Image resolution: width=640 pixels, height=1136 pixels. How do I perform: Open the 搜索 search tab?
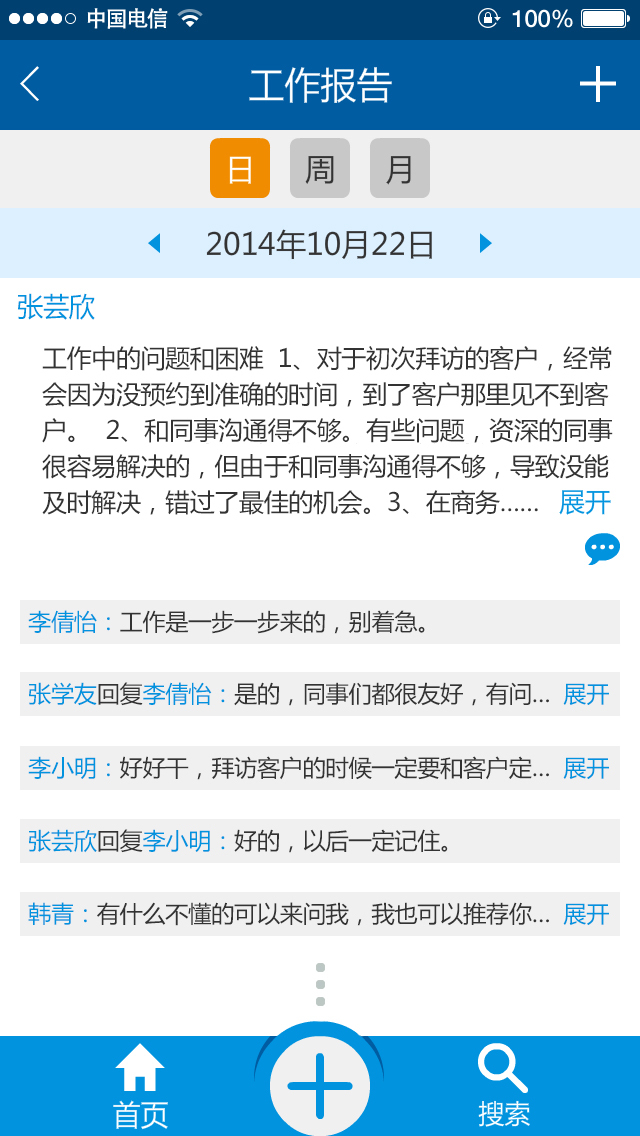pyautogui.click(x=503, y=1086)
